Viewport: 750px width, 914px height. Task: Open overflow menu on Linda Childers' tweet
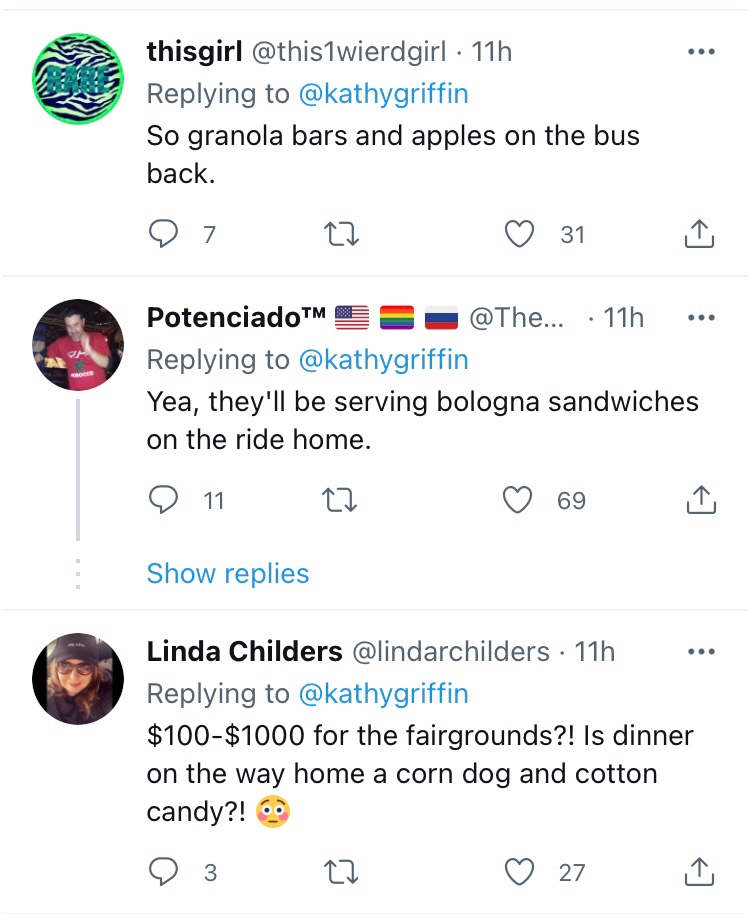tap(700, 652)
